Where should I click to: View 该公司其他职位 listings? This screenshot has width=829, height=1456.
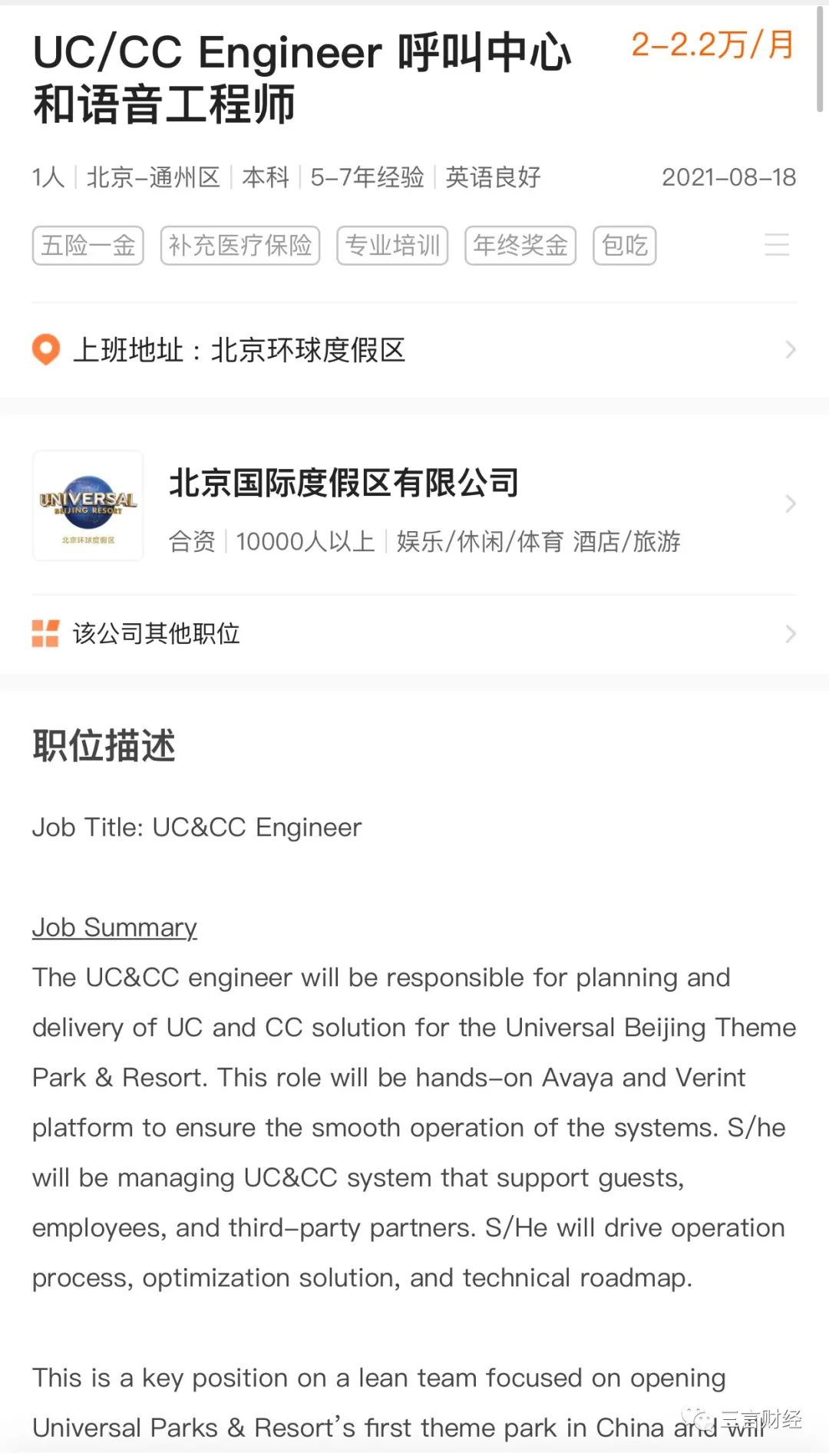(x=414, y=634)
